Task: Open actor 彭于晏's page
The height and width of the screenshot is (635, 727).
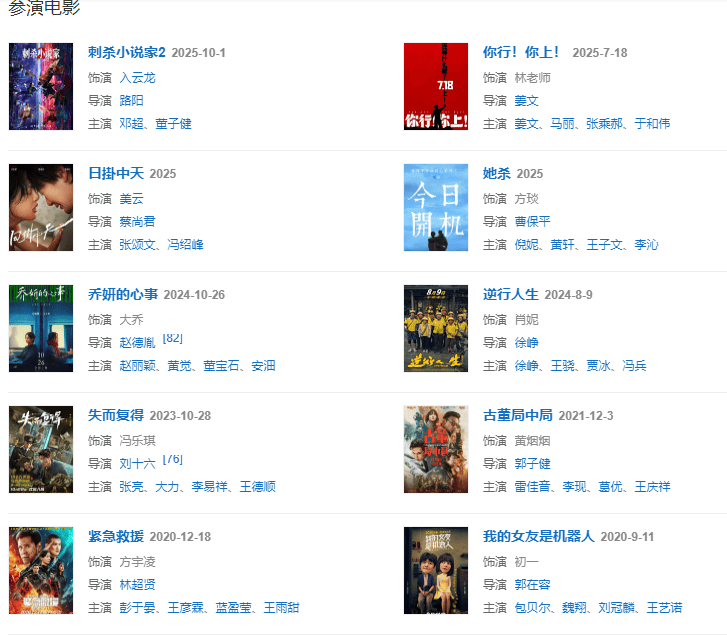Action: 137,608
